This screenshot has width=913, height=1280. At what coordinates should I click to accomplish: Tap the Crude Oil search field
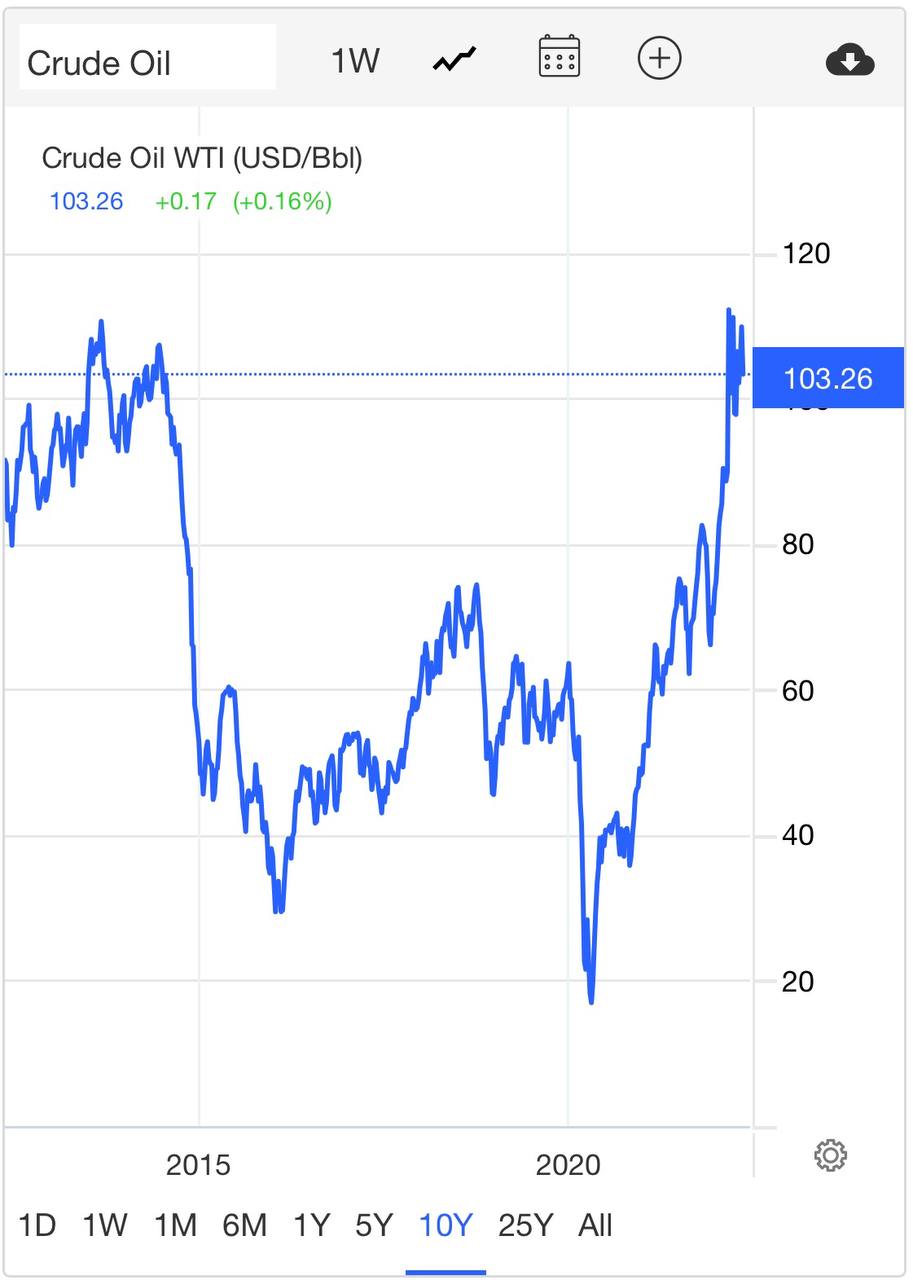tap(148, 62)
